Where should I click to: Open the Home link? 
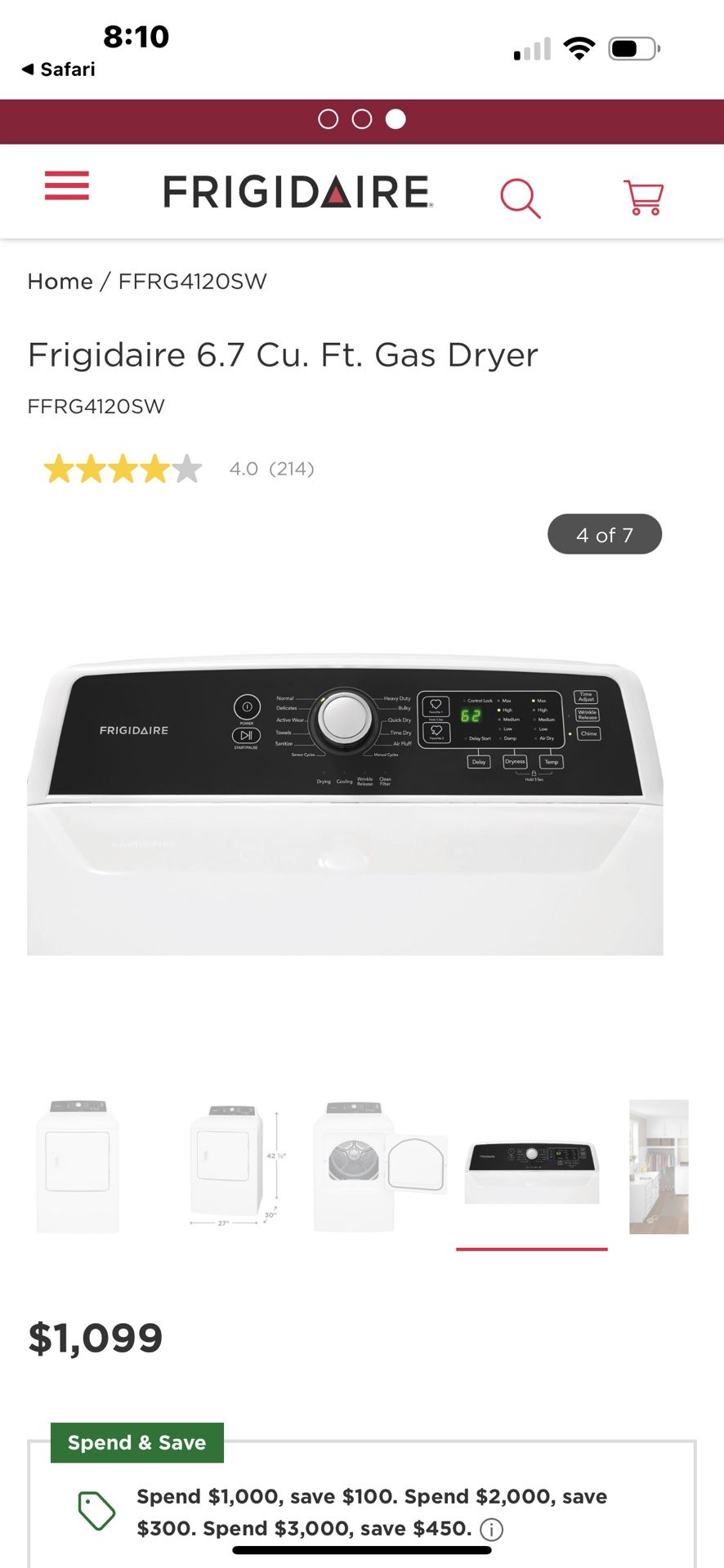click(x=59, y=281)
